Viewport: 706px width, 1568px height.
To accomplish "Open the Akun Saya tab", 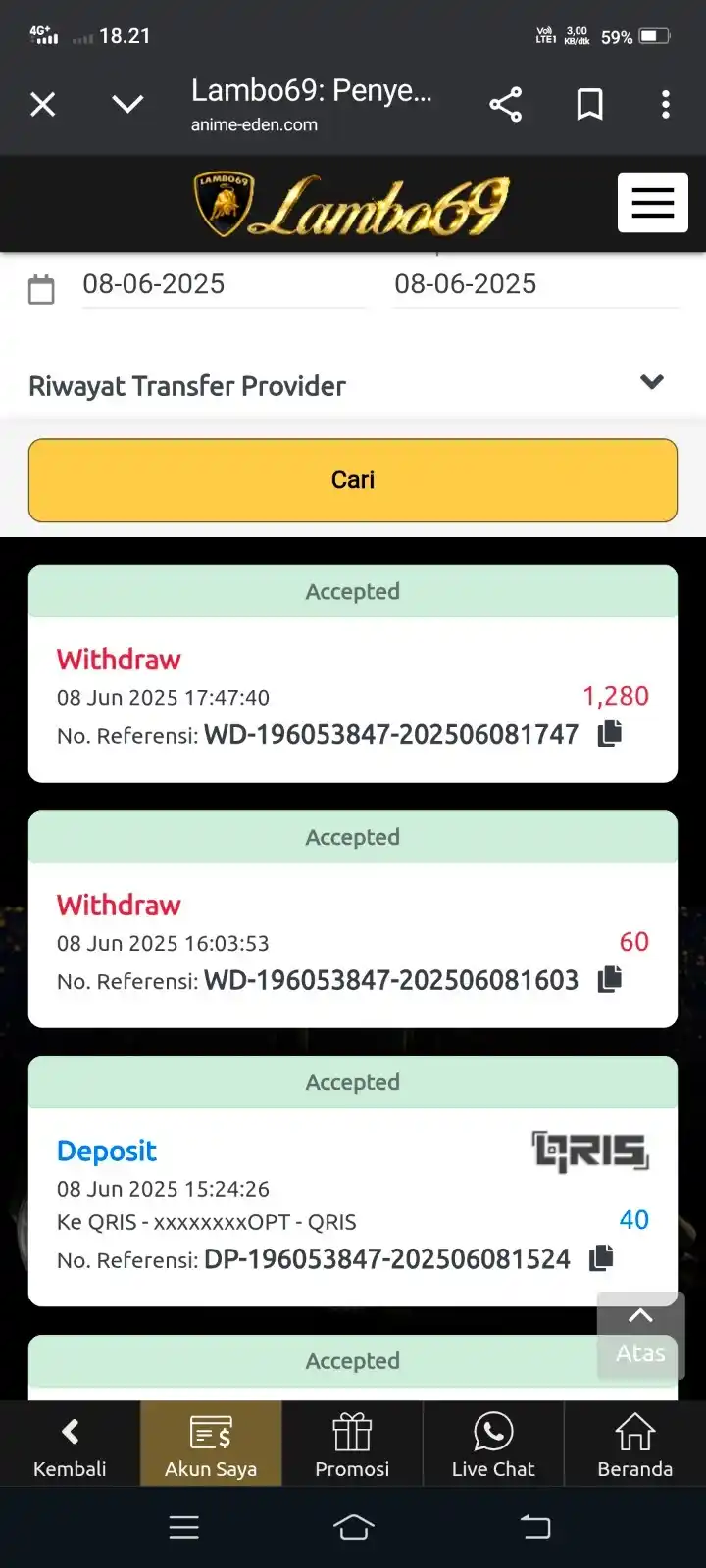I will (x=211, y=1444).
